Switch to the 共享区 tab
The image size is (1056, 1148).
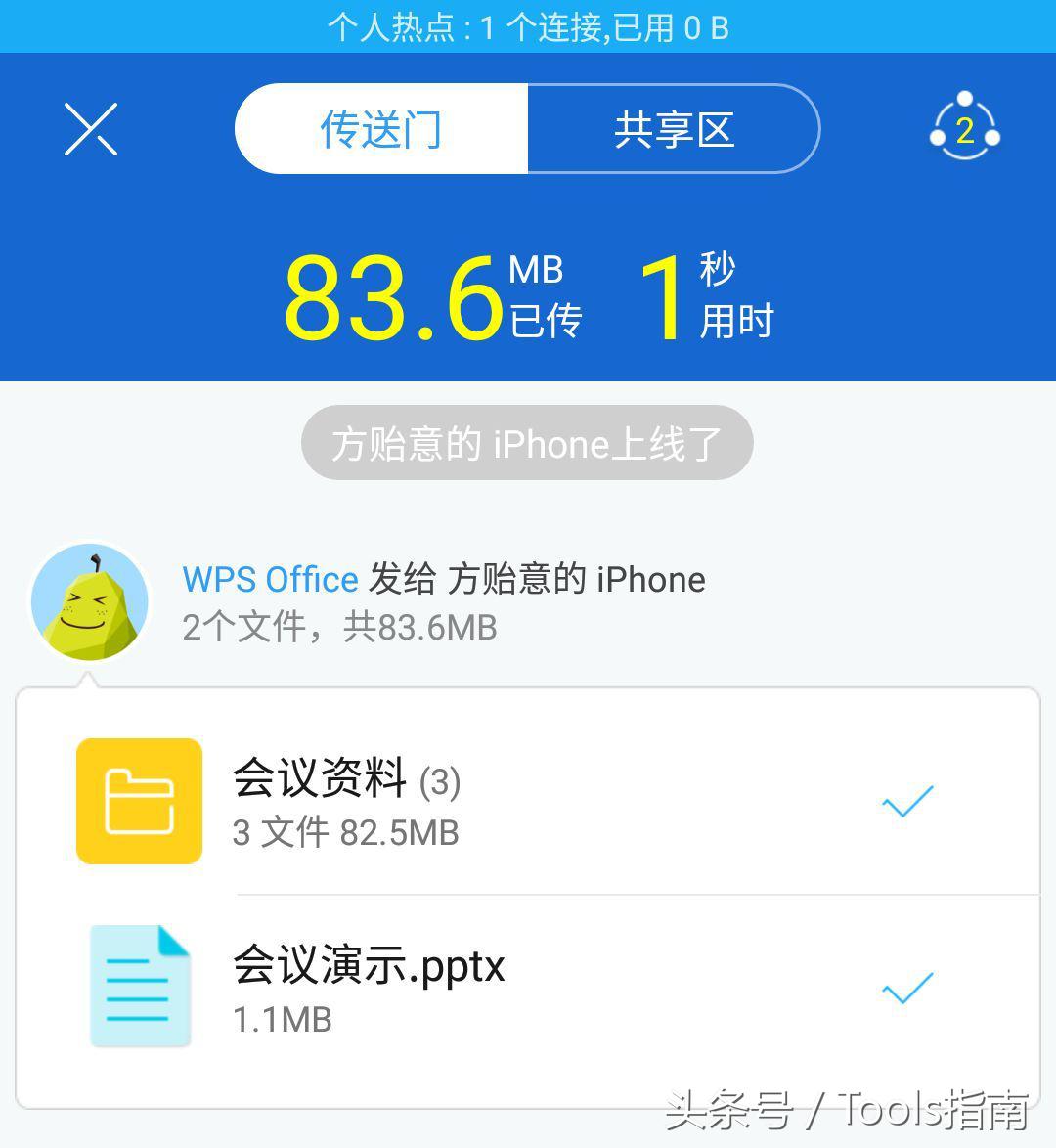coord(673,128)
